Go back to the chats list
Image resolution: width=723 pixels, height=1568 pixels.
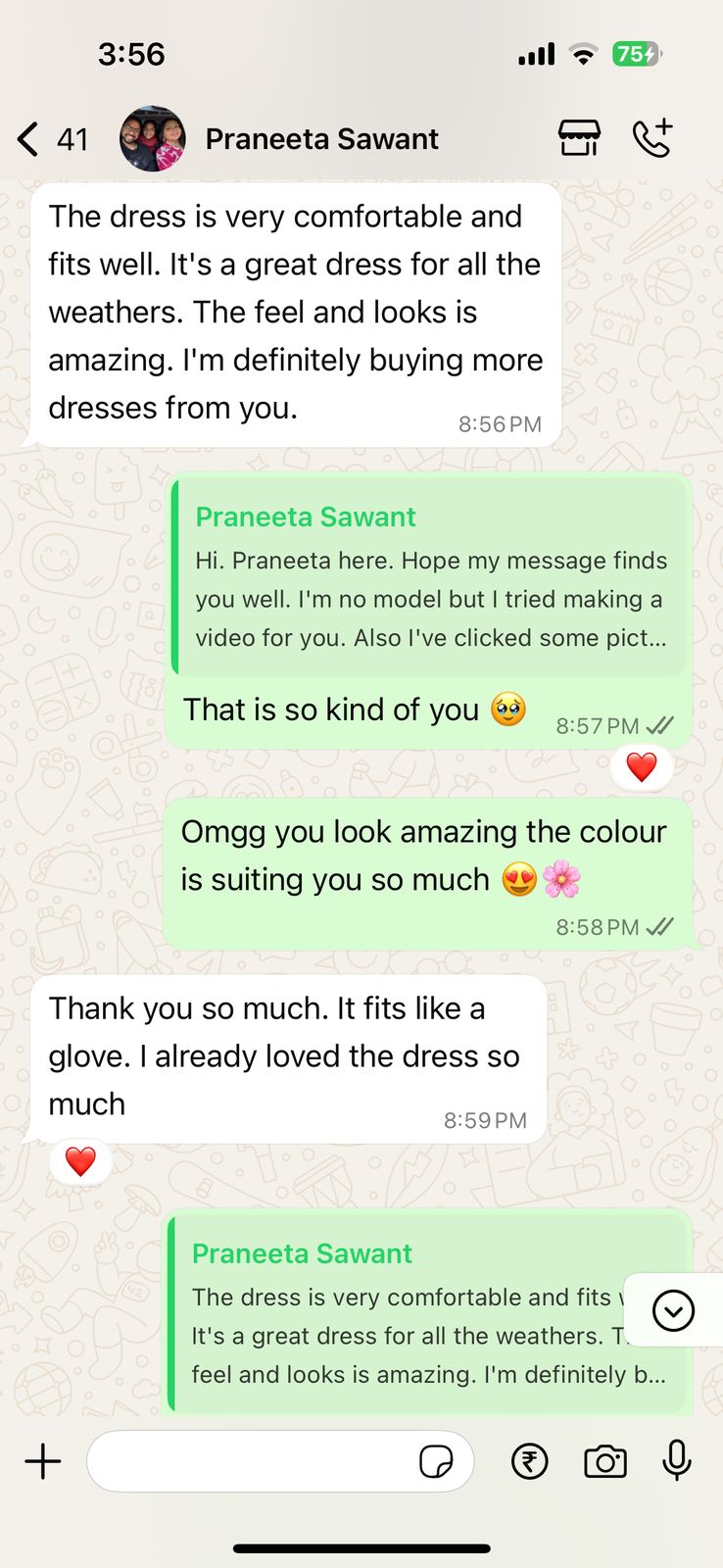29,139
